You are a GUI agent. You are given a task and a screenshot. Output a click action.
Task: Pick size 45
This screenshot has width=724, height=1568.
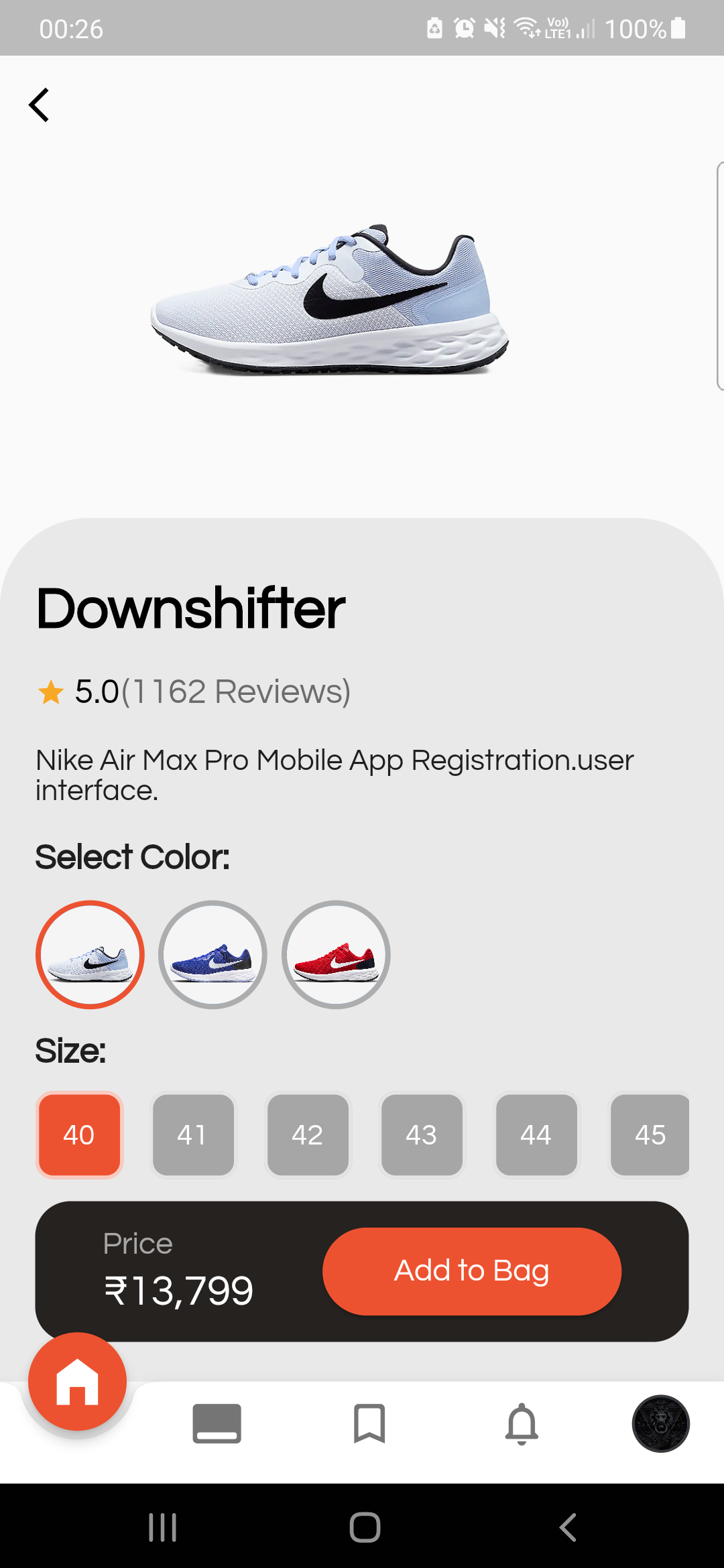pyautogui.click(x=650, y=1134)
